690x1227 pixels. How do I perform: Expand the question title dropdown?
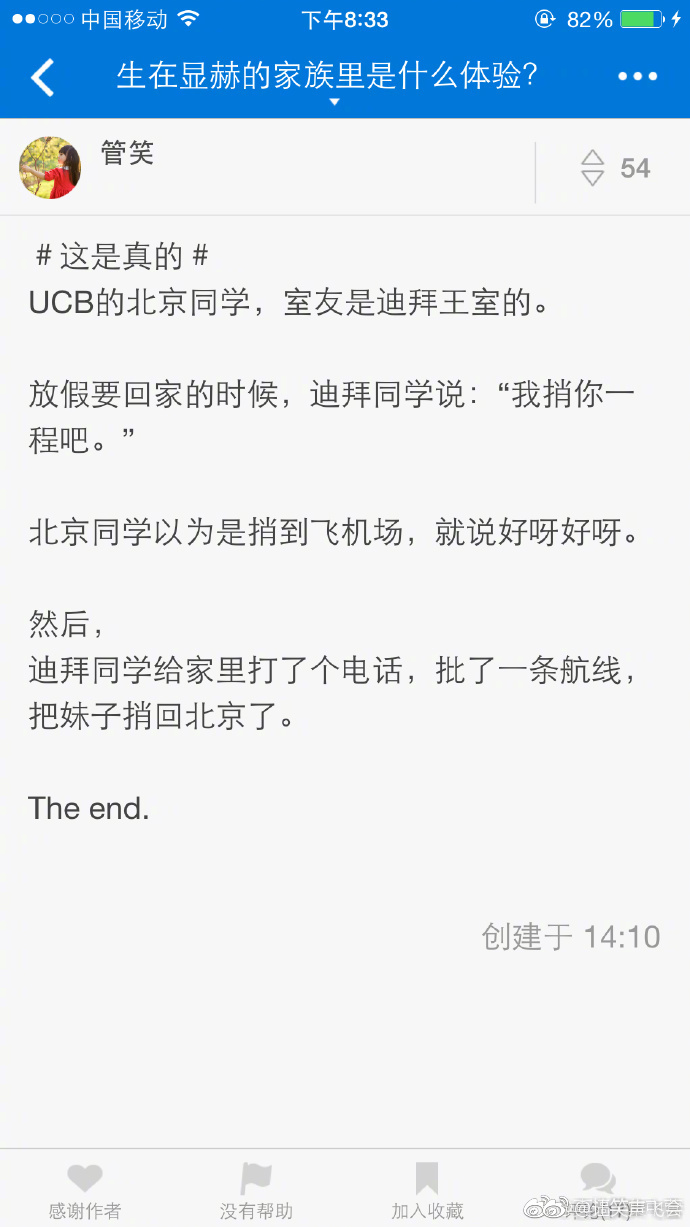click(x=335, y=101)
